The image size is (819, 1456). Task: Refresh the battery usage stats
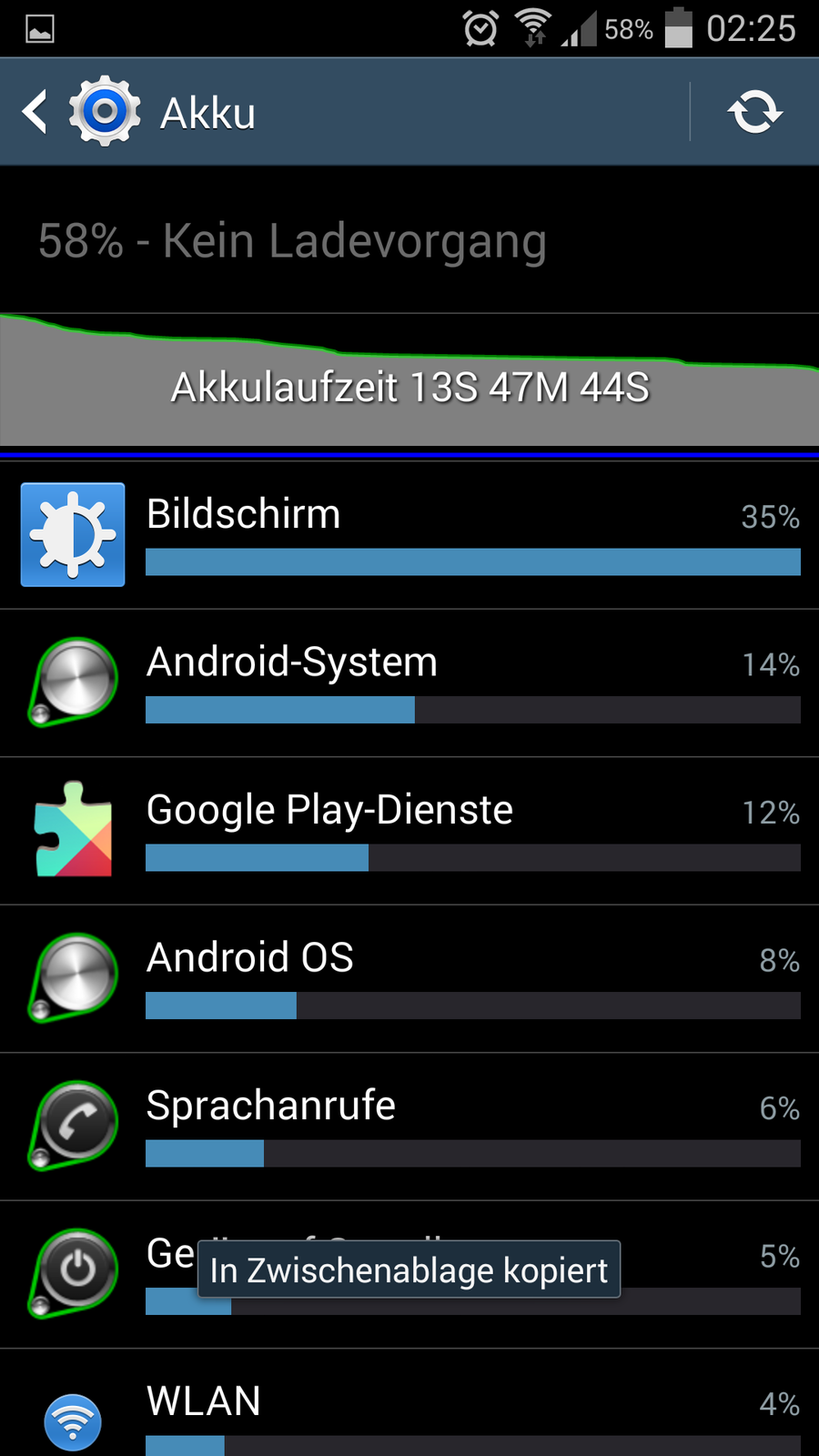pyautogui.click(x=754, y=113)
